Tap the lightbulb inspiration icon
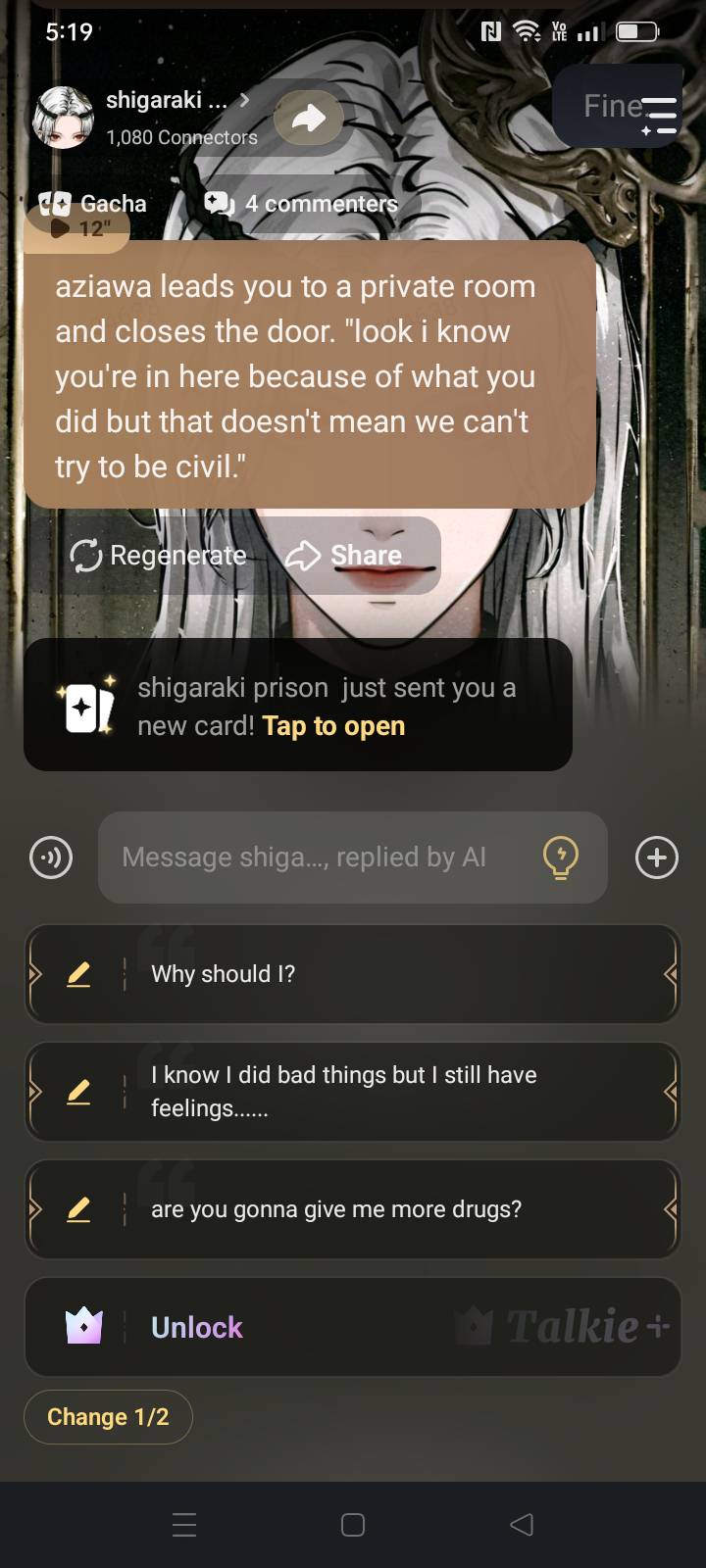Image resolution: width=706 pixels, height=1568 pixels. click(560, 857)
